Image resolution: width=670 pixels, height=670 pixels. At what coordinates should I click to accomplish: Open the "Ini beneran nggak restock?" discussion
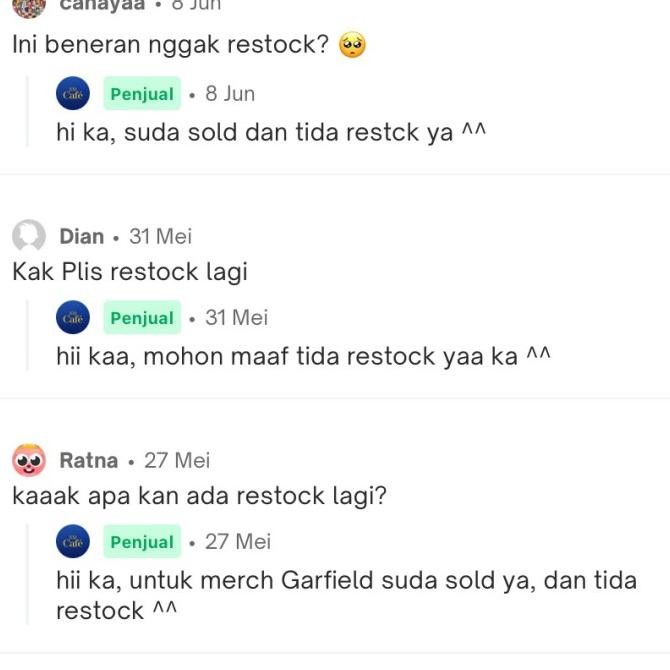click(x=170, y=46)
